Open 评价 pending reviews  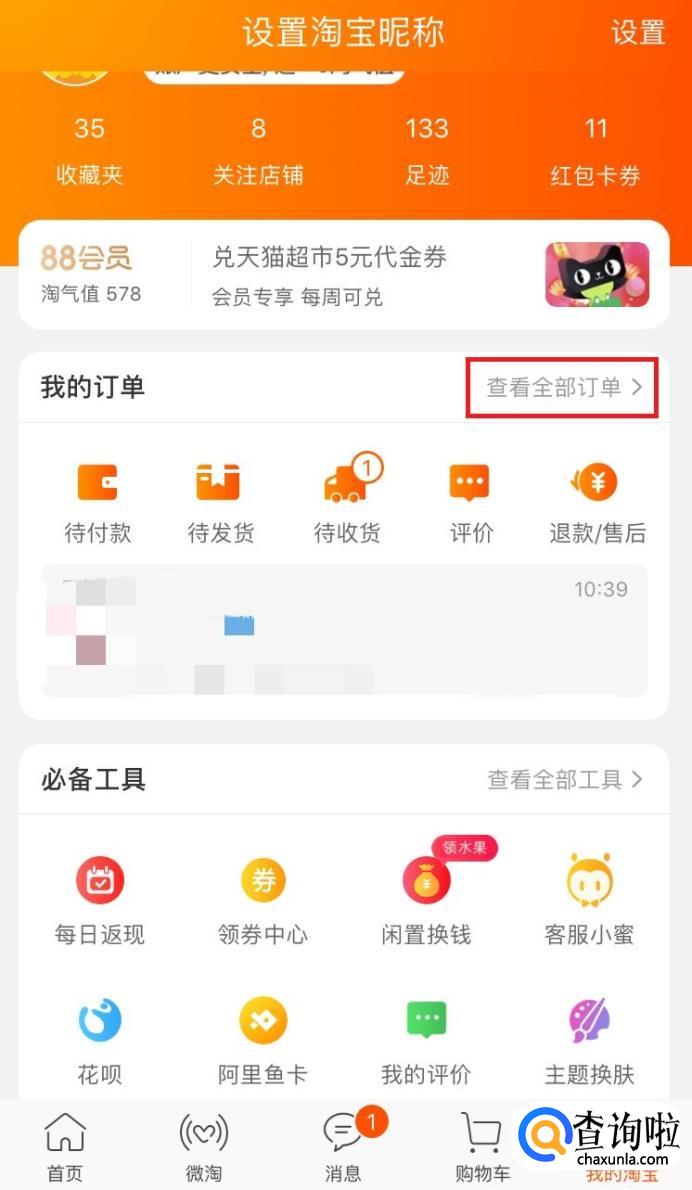470,503
